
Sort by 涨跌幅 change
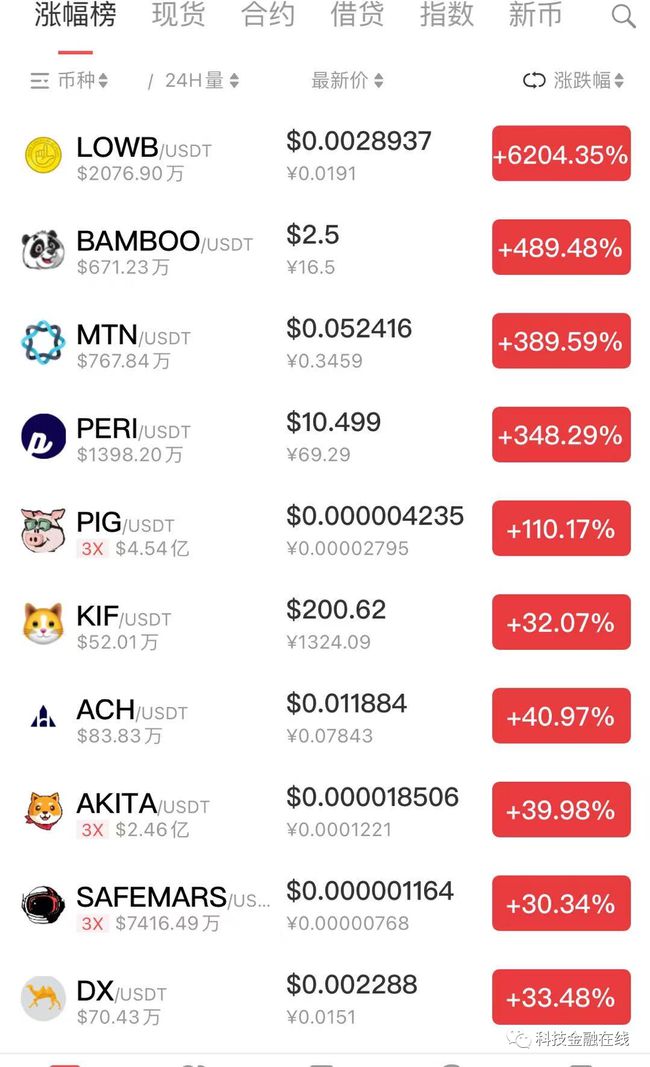pos(574,81)
